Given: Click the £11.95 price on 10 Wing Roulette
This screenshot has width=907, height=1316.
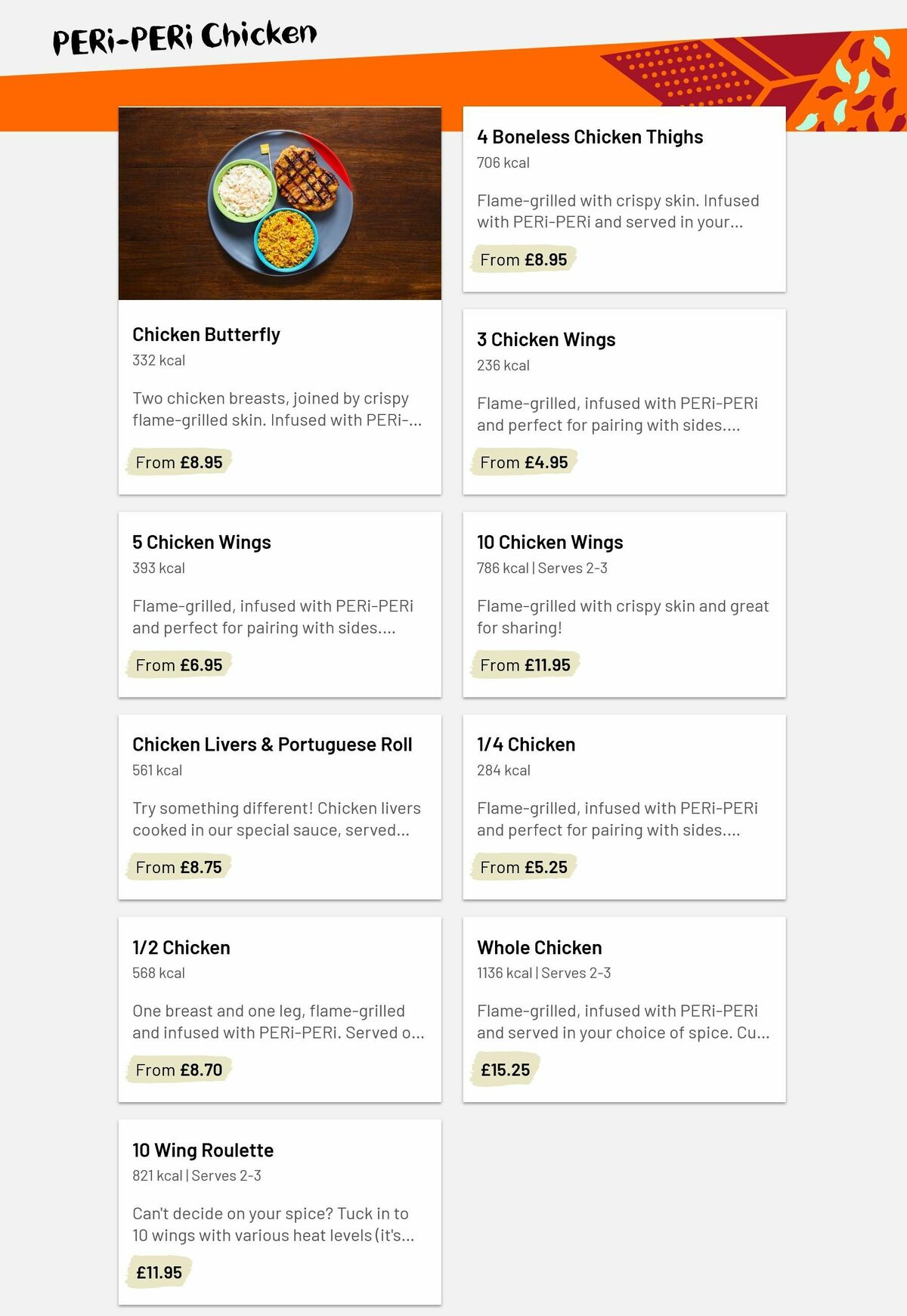Looking at the screenshot, I should (156, 1272).
